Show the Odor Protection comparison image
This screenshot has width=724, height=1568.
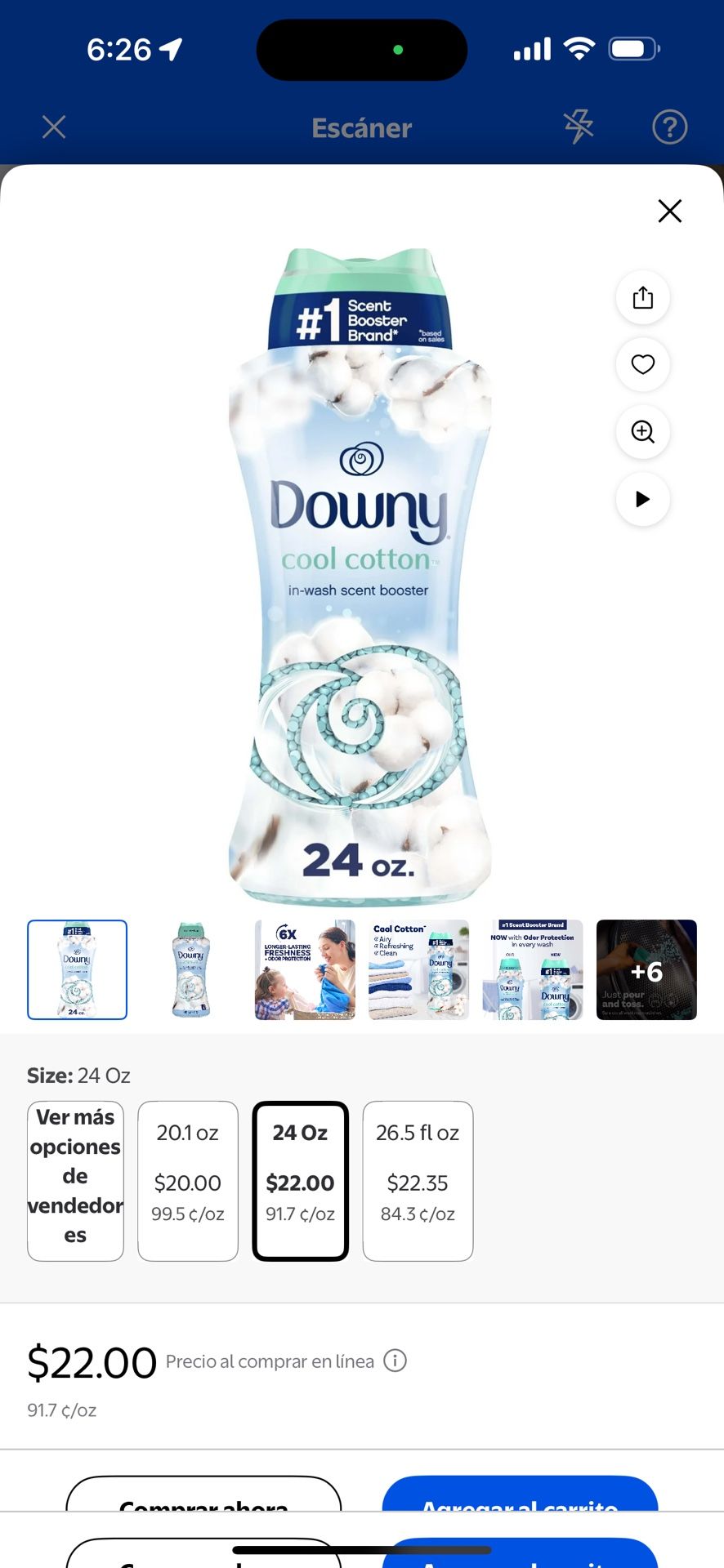[x=533, y=969]
